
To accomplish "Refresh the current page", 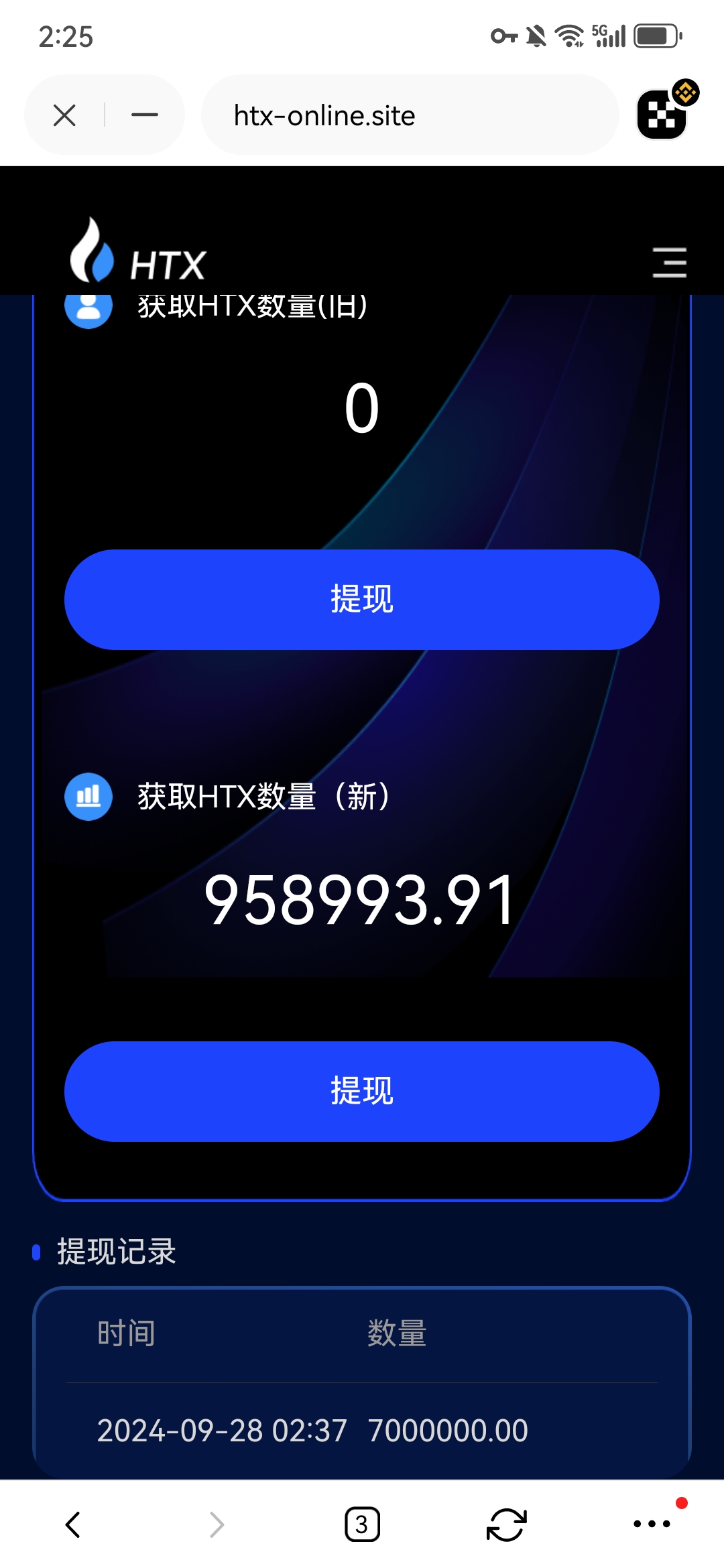I will (506, 1524).
